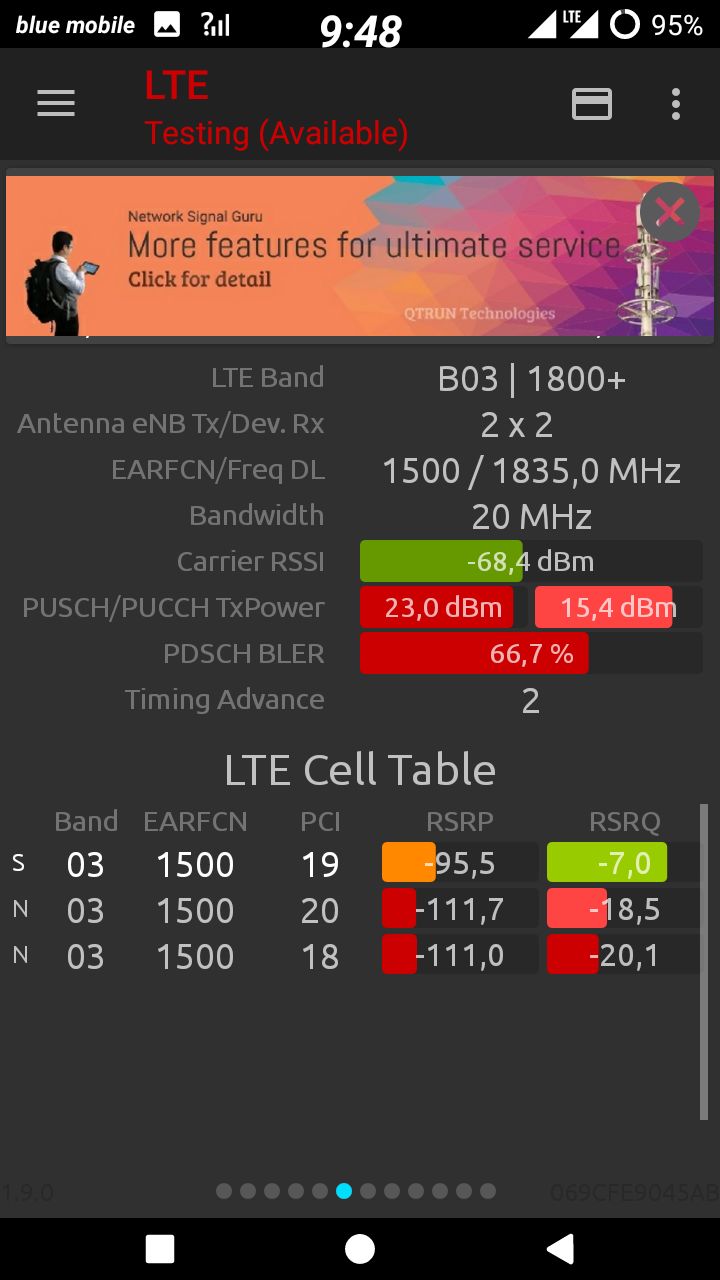Open the hamburger navigation drawer

click(56, 103)
